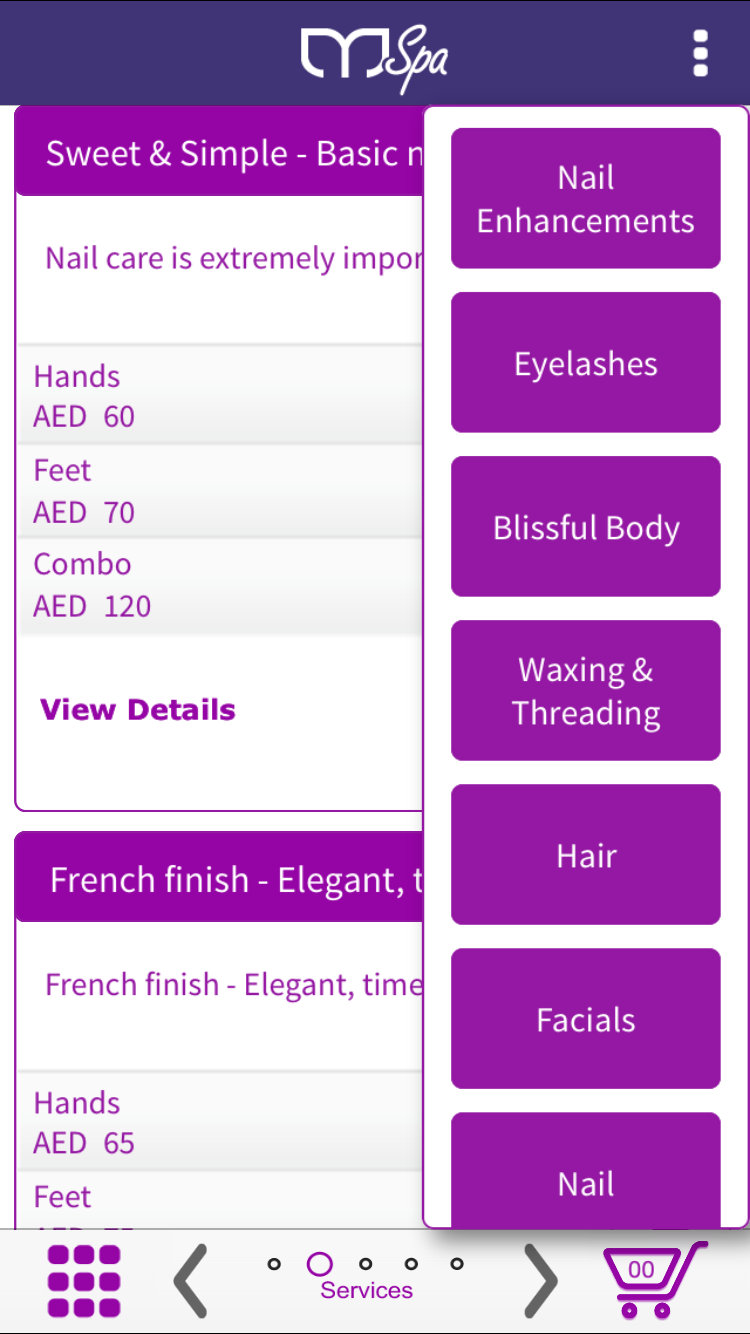Tap View Details for Sweet & Simple
Viewport: 750px width, 1334px height.
(x=138, y=710)
